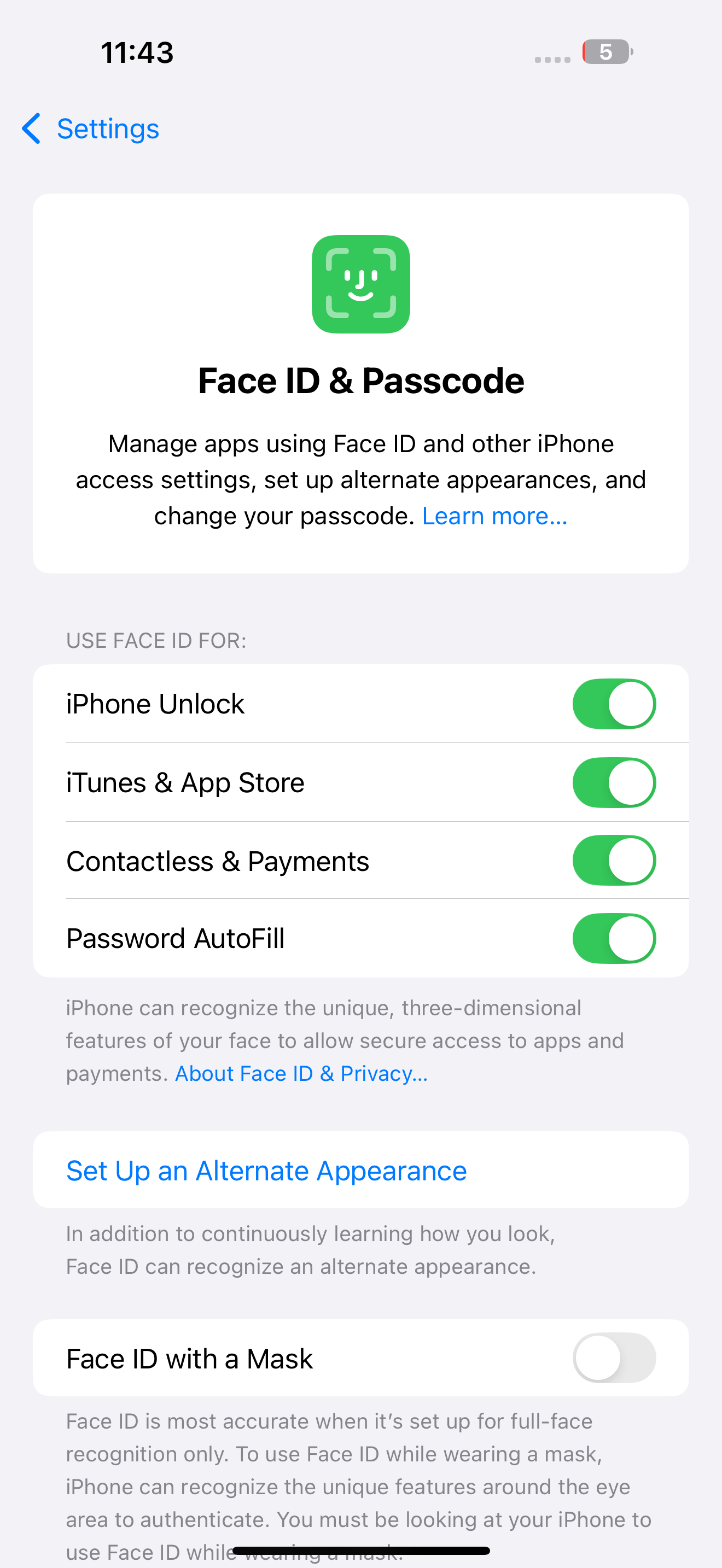Viewport: 722px width, 1568px height.
Task: Go back to Settings
Action: pos(91,129)
